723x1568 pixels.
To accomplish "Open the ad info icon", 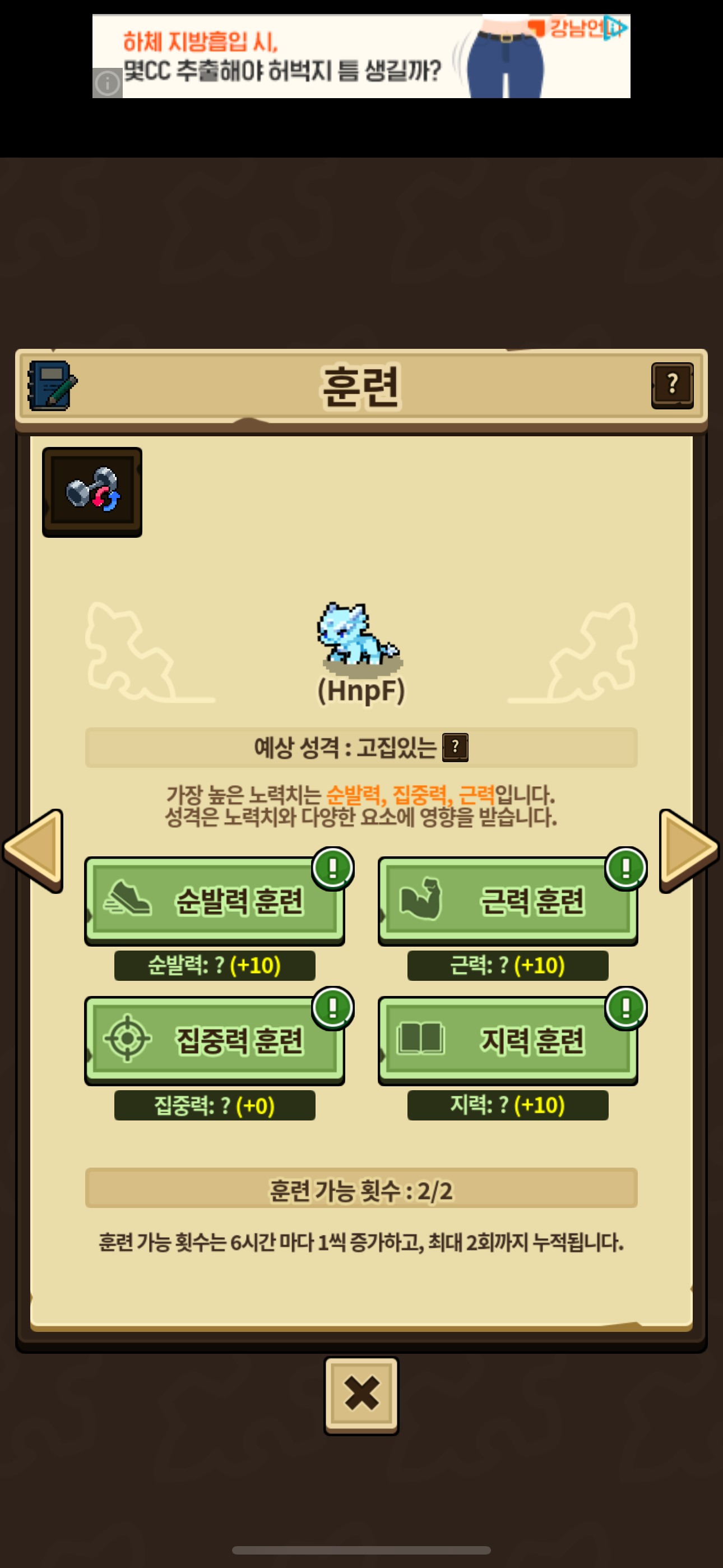I will point(108,83).
